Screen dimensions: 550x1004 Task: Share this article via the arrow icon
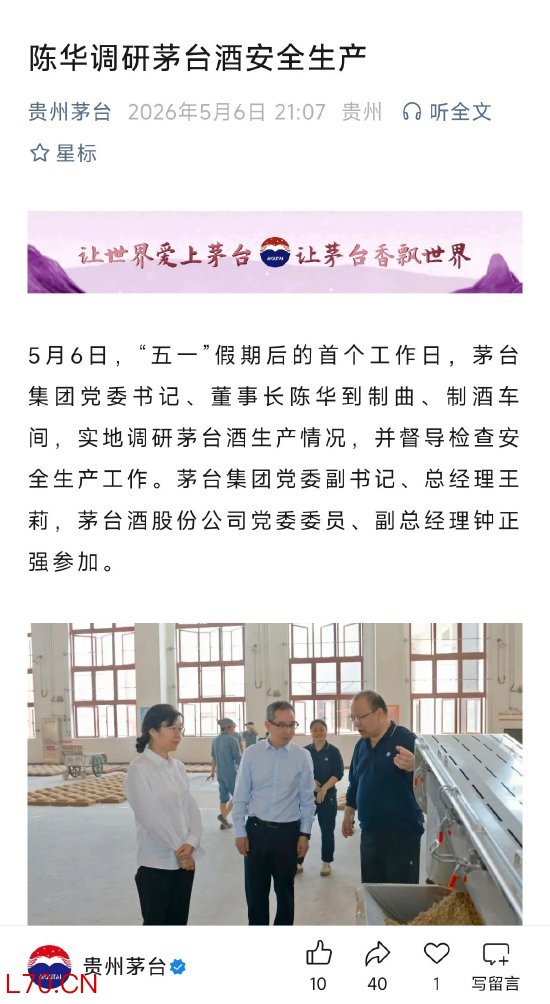click(377, 965)
